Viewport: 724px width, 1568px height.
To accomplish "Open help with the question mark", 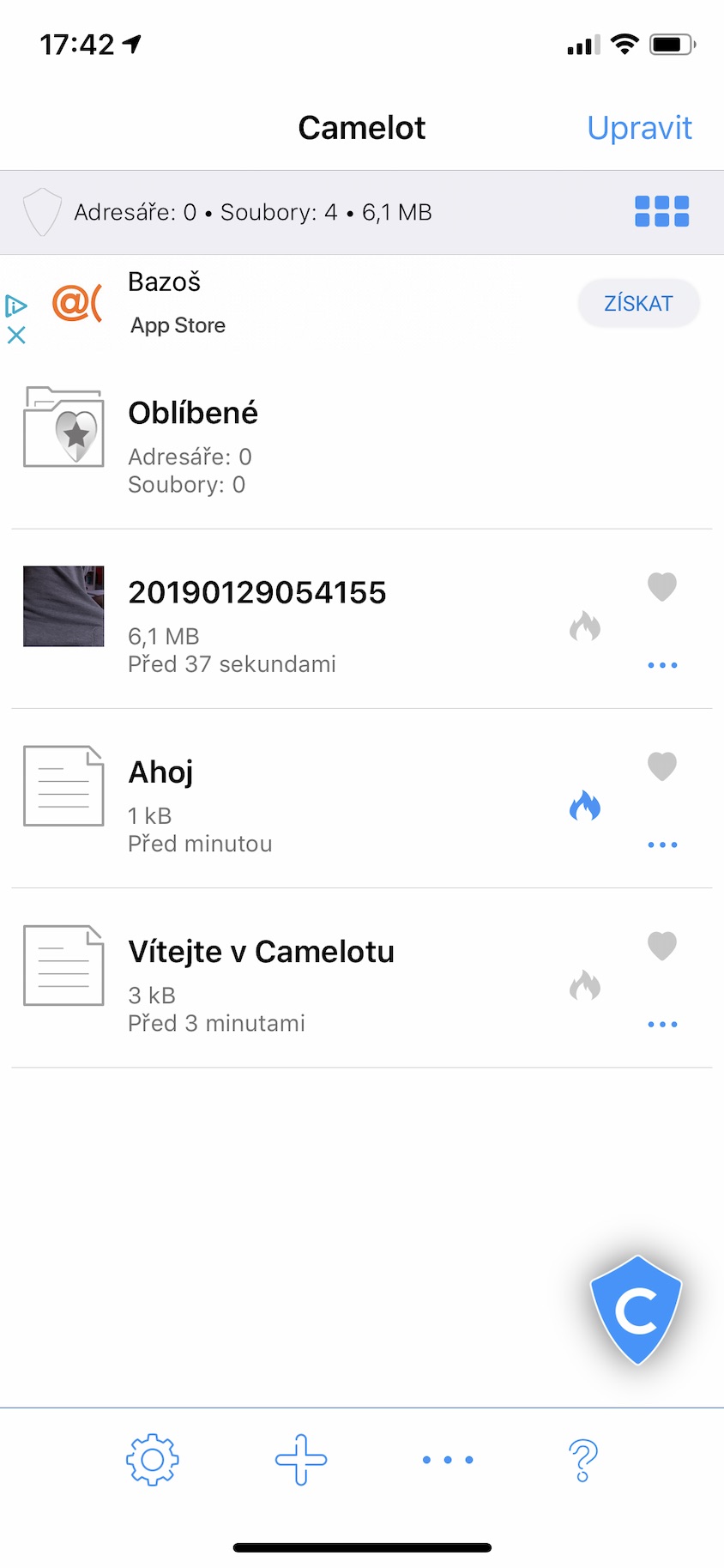I will pyautogui.click(x=582, y=1460).
